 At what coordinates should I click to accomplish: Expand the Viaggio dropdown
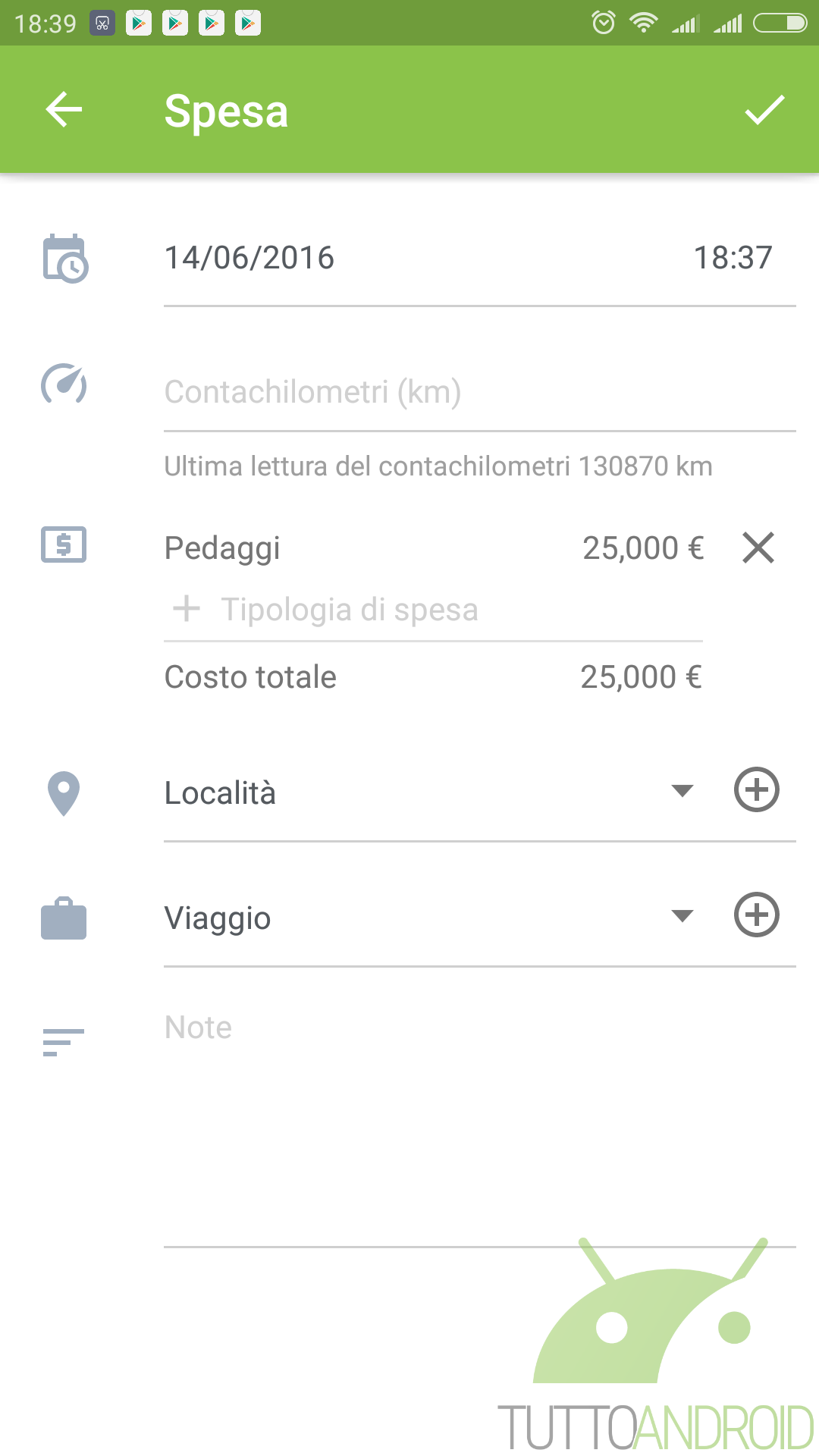[x=682, y=916]
